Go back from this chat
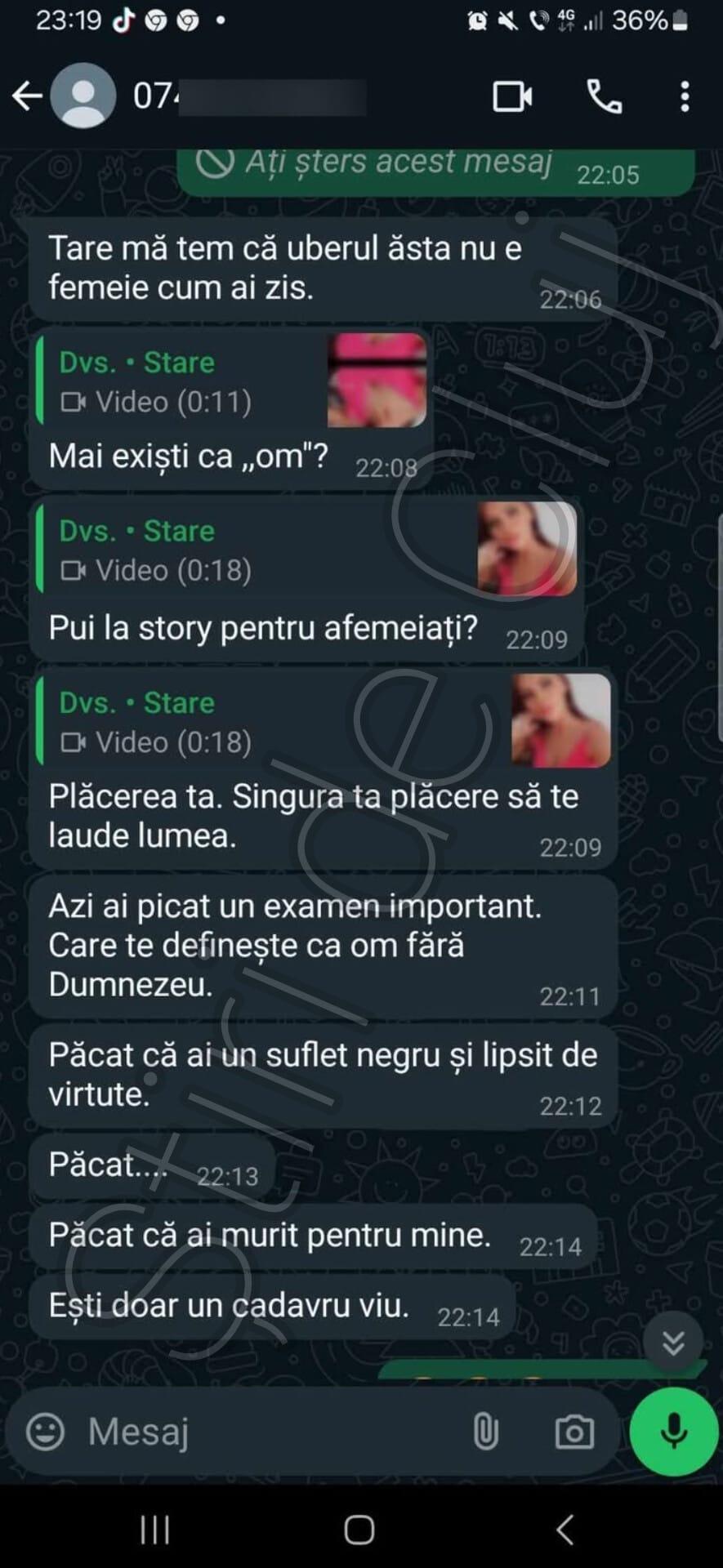Image resolution: width=723 pixels, height=1568 pixels. [x=27, y=96]
